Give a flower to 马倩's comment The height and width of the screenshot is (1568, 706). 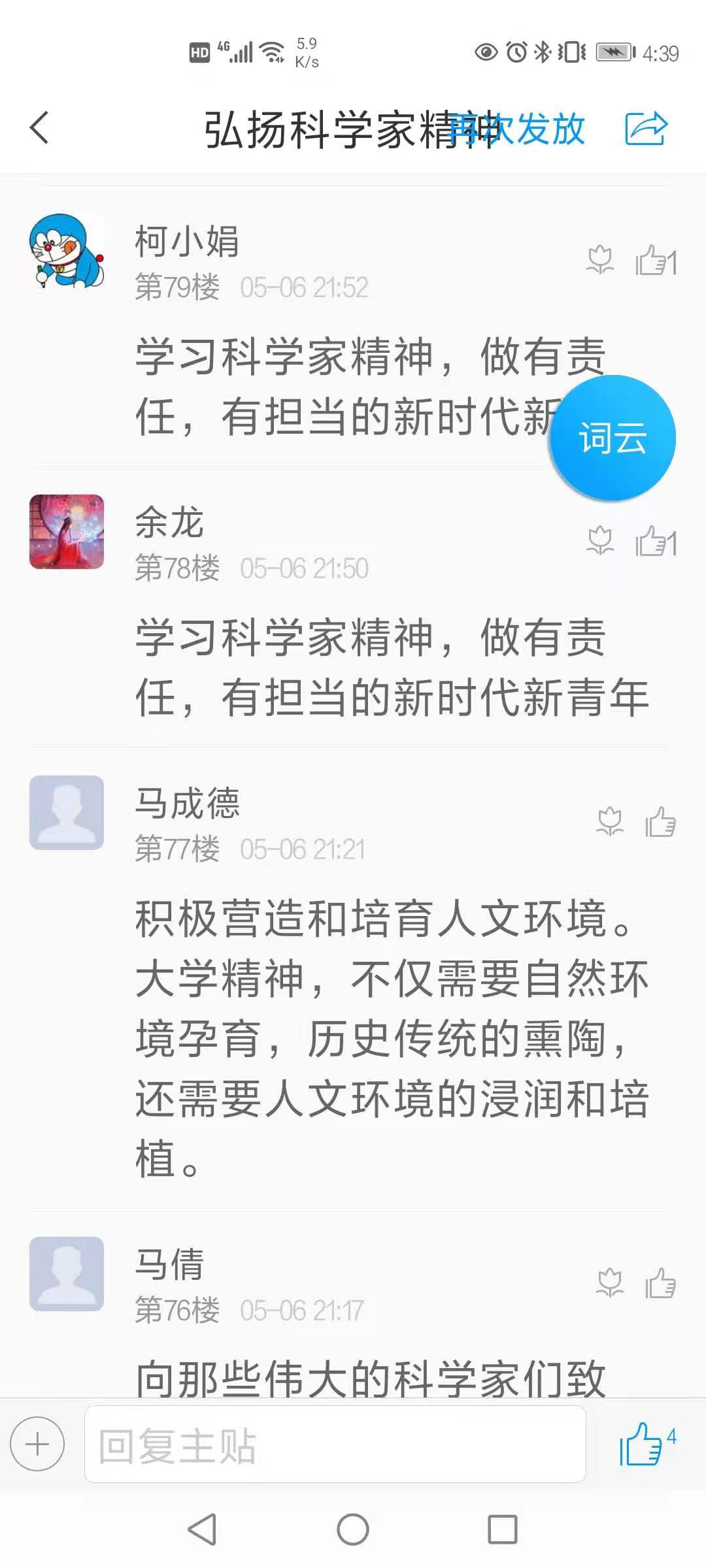pyautogui.click(x=610, y=1283)
